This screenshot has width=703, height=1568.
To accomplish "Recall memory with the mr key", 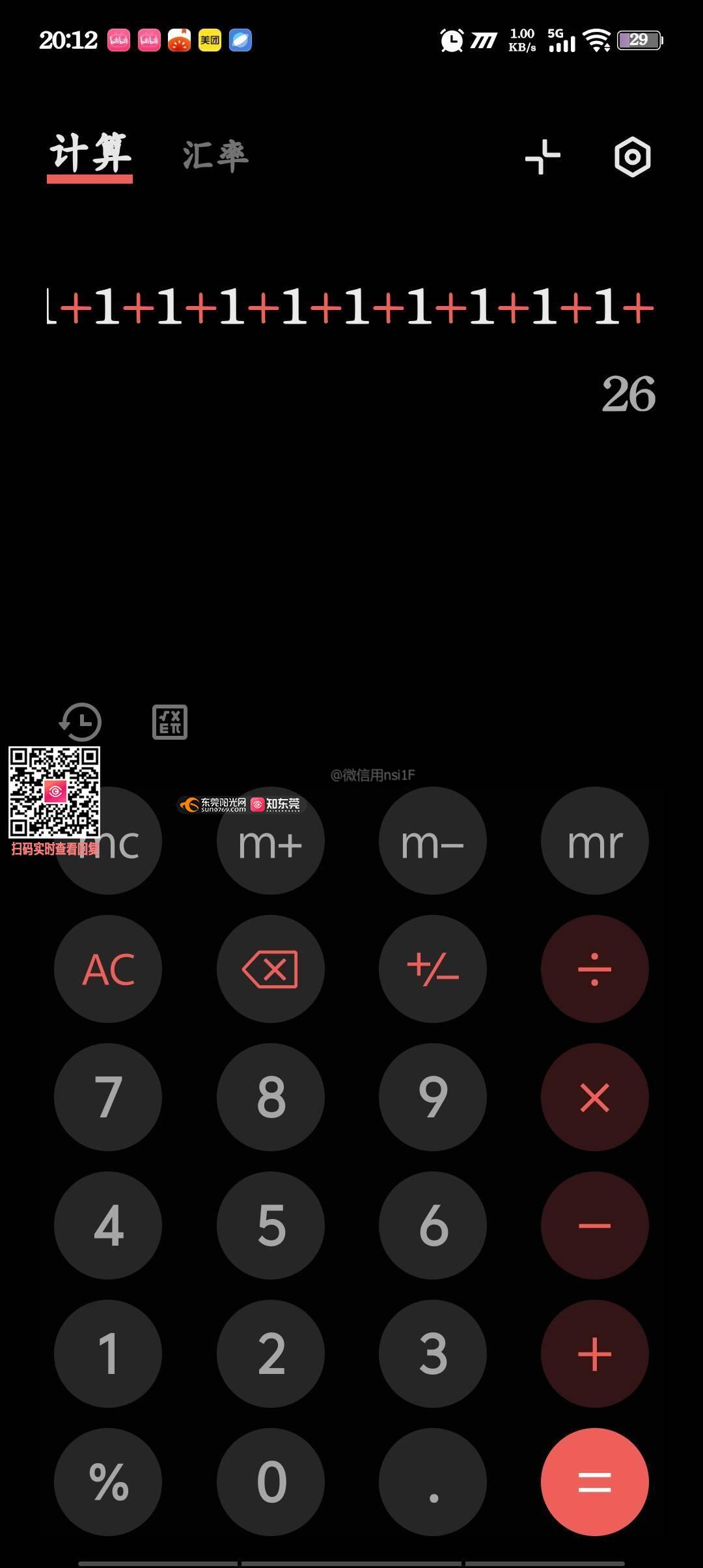I will 595,841.
